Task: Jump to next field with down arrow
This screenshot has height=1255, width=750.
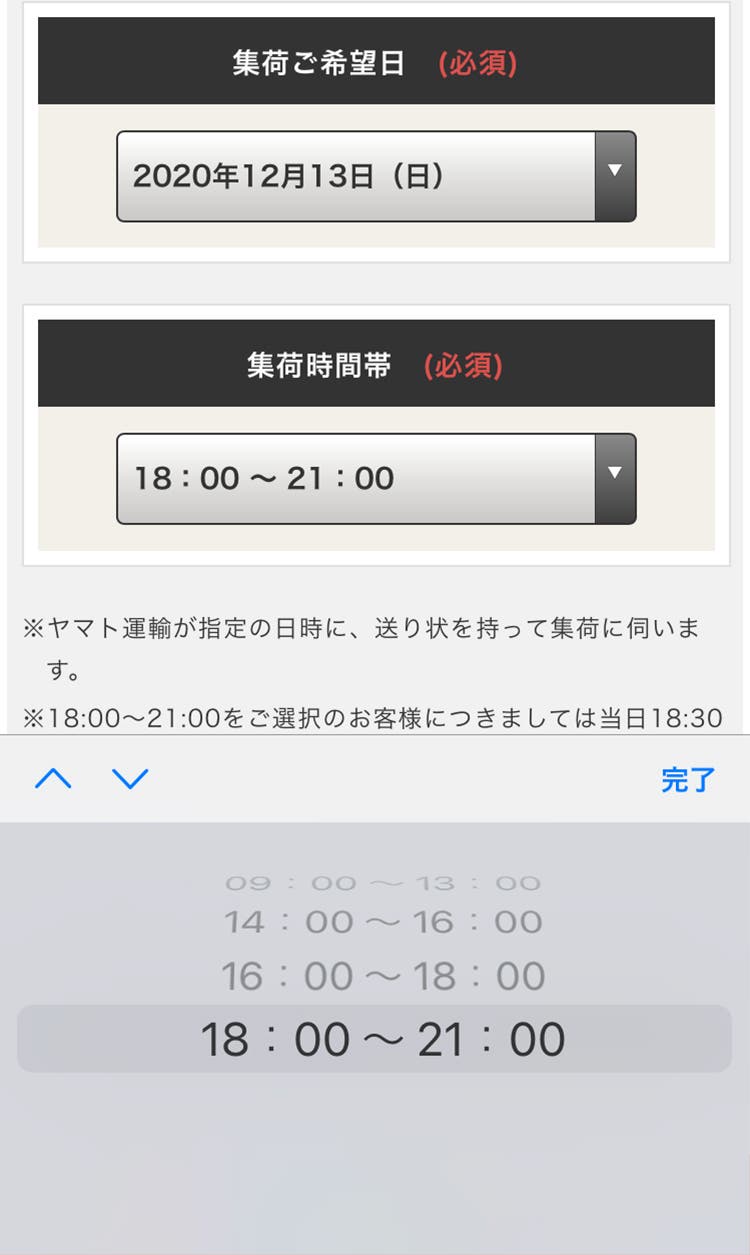Action: point(130,779)
